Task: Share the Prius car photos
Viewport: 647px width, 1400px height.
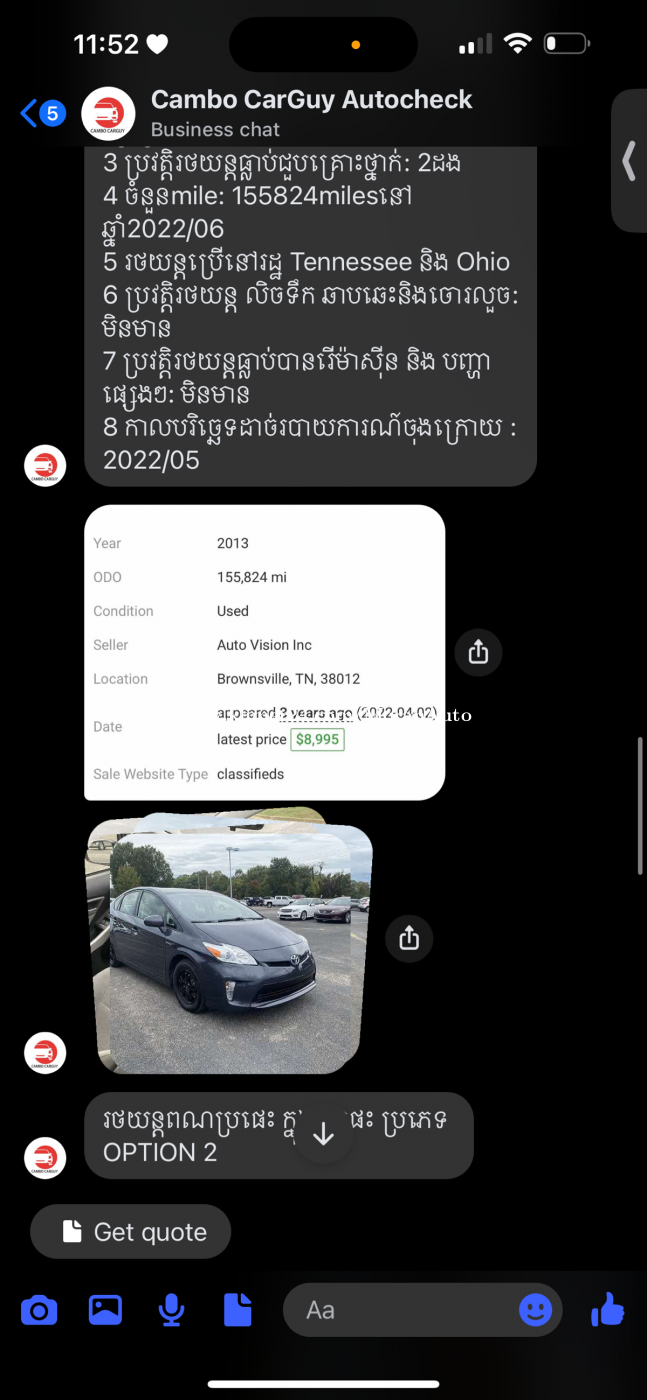Action: coord(408,938)
